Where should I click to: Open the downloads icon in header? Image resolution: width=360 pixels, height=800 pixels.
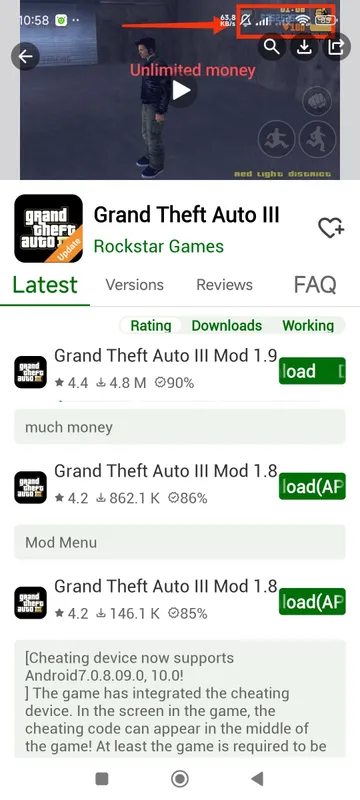point(304,47)
